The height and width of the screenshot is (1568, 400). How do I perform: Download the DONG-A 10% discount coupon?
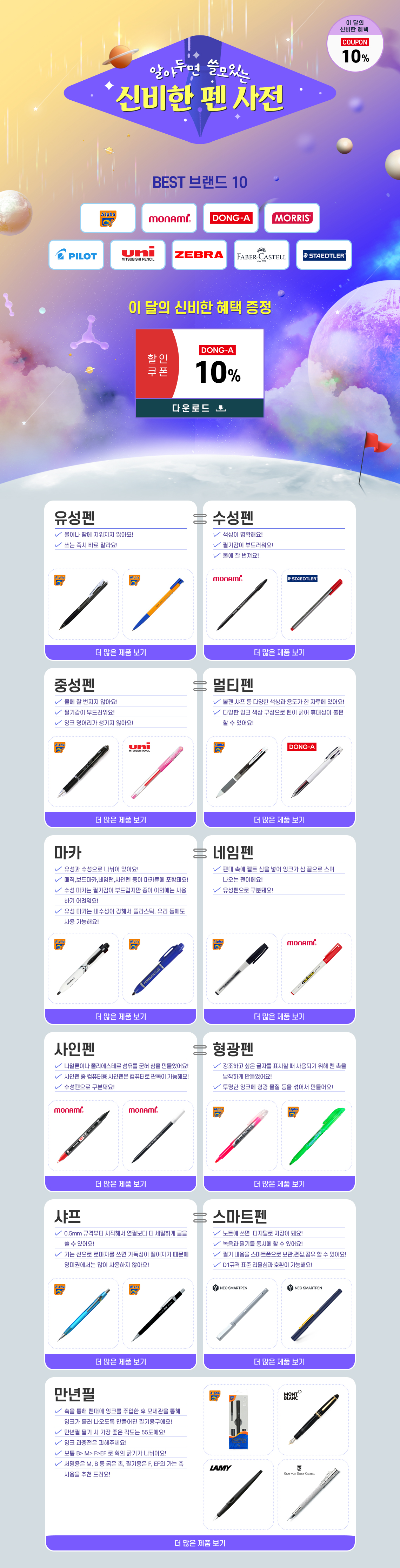pos(199,408)
